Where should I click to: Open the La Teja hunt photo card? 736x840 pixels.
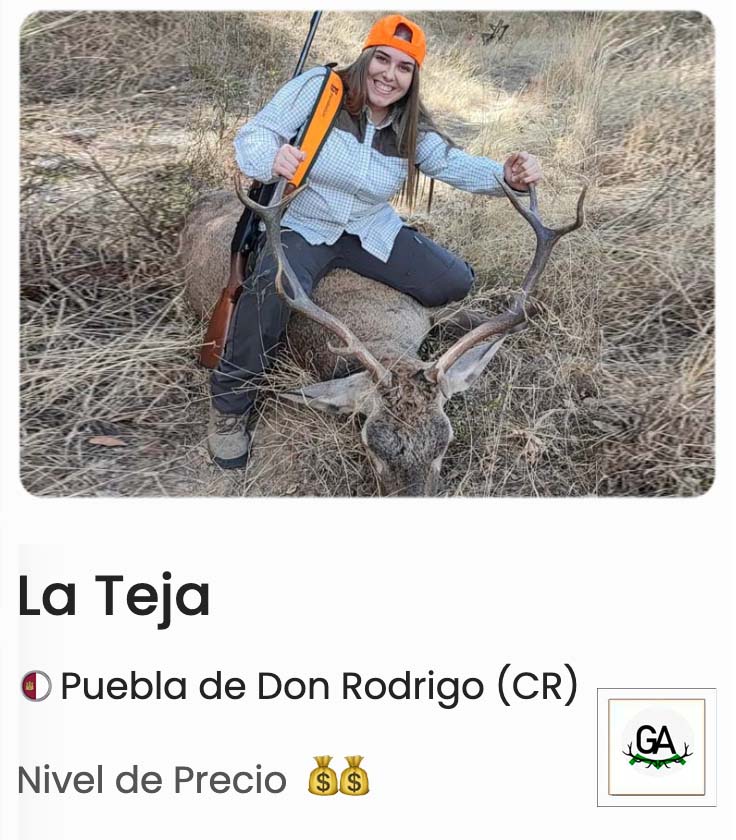pyautogui.click(x=367, y=254)
